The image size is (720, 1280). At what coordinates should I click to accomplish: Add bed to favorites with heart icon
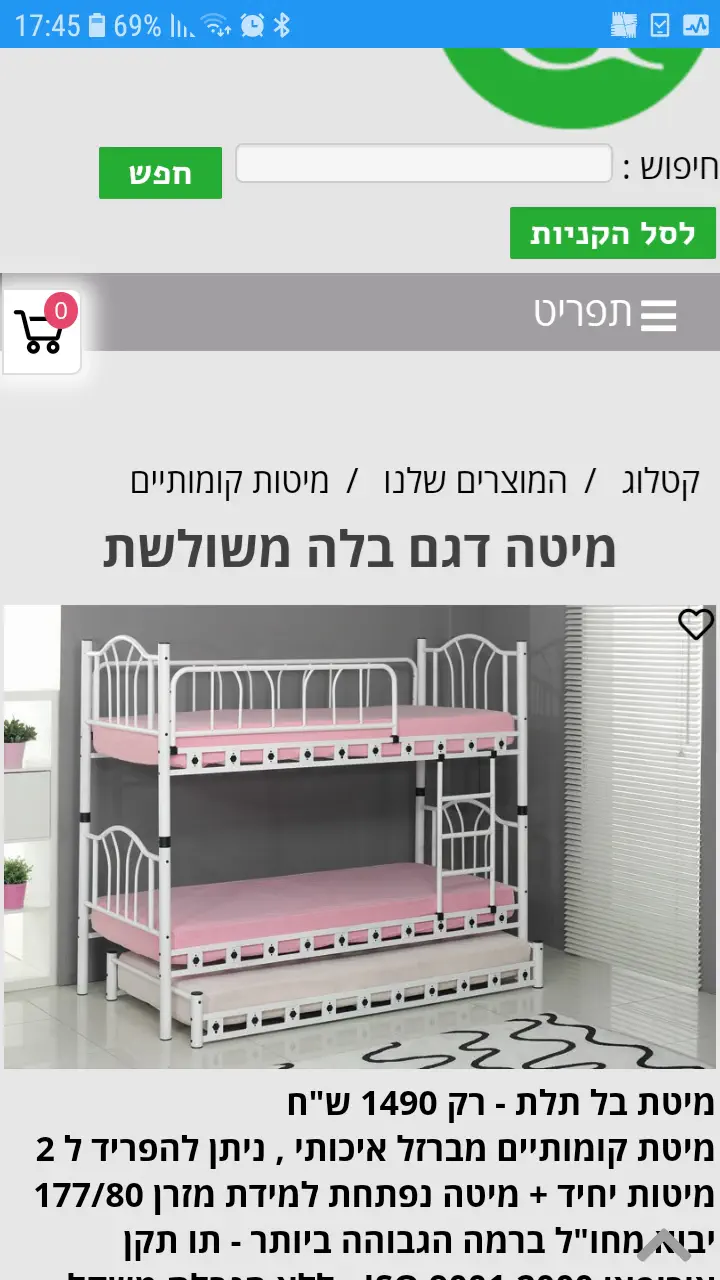(695, 625)
